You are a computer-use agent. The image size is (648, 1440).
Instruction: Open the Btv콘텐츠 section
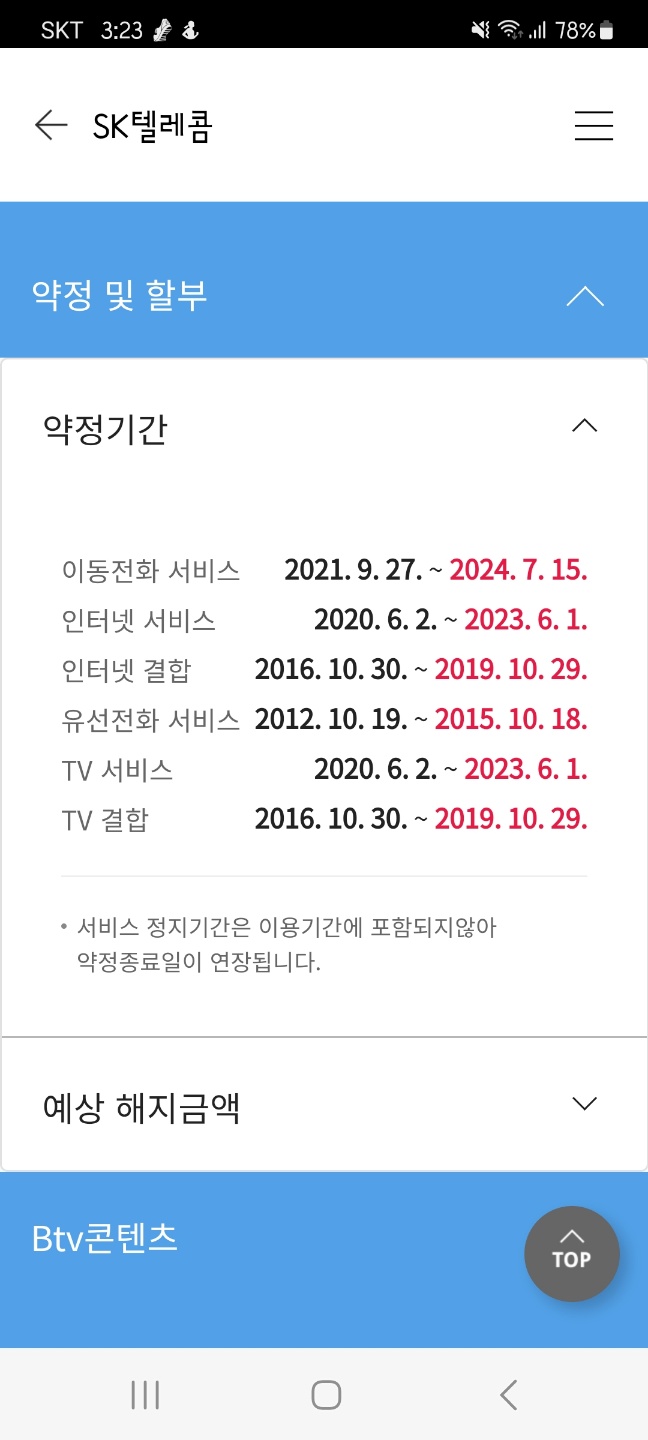[104, 1238]
